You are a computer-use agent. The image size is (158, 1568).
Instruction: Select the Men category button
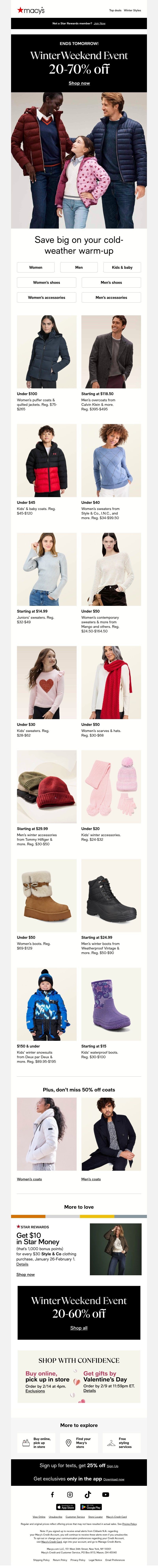click(x=79, y=267)
